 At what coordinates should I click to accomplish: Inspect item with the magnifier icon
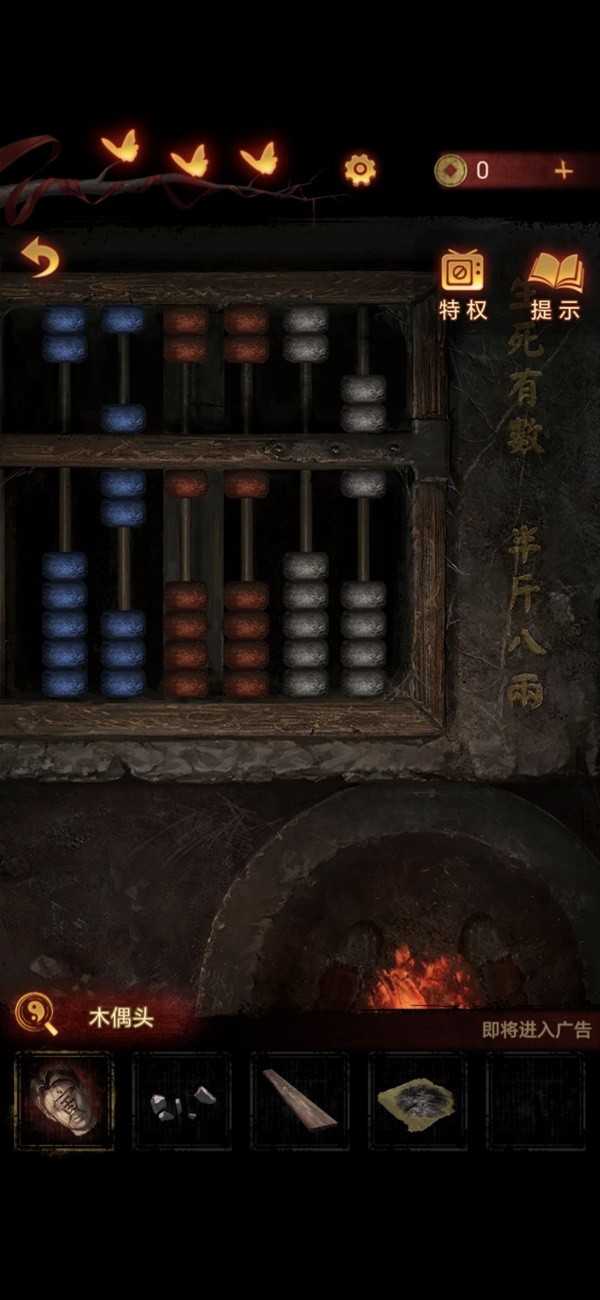(35, 1015)
